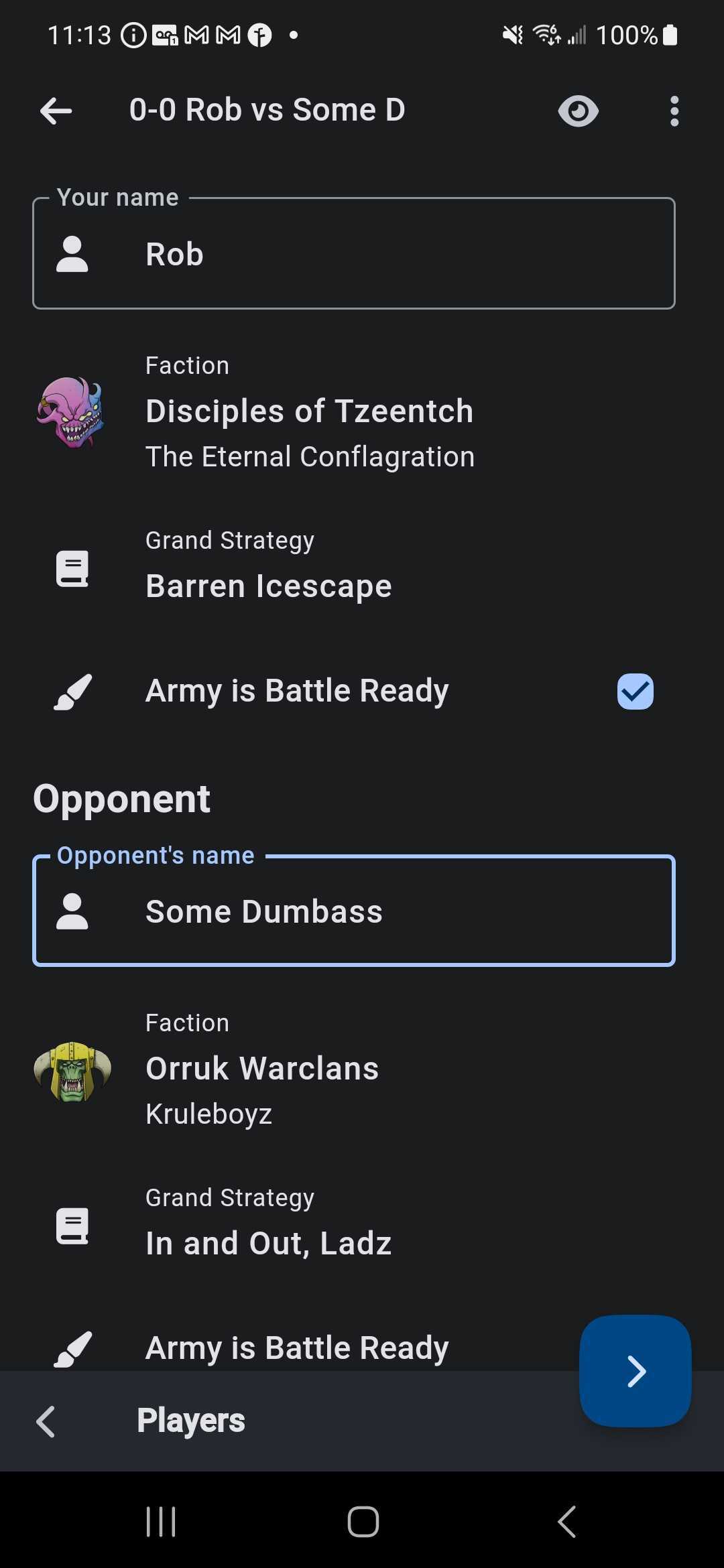Tap the eye visibility icon
The height and width of the screenshot is (1568, 724).
tap(578, 111)
